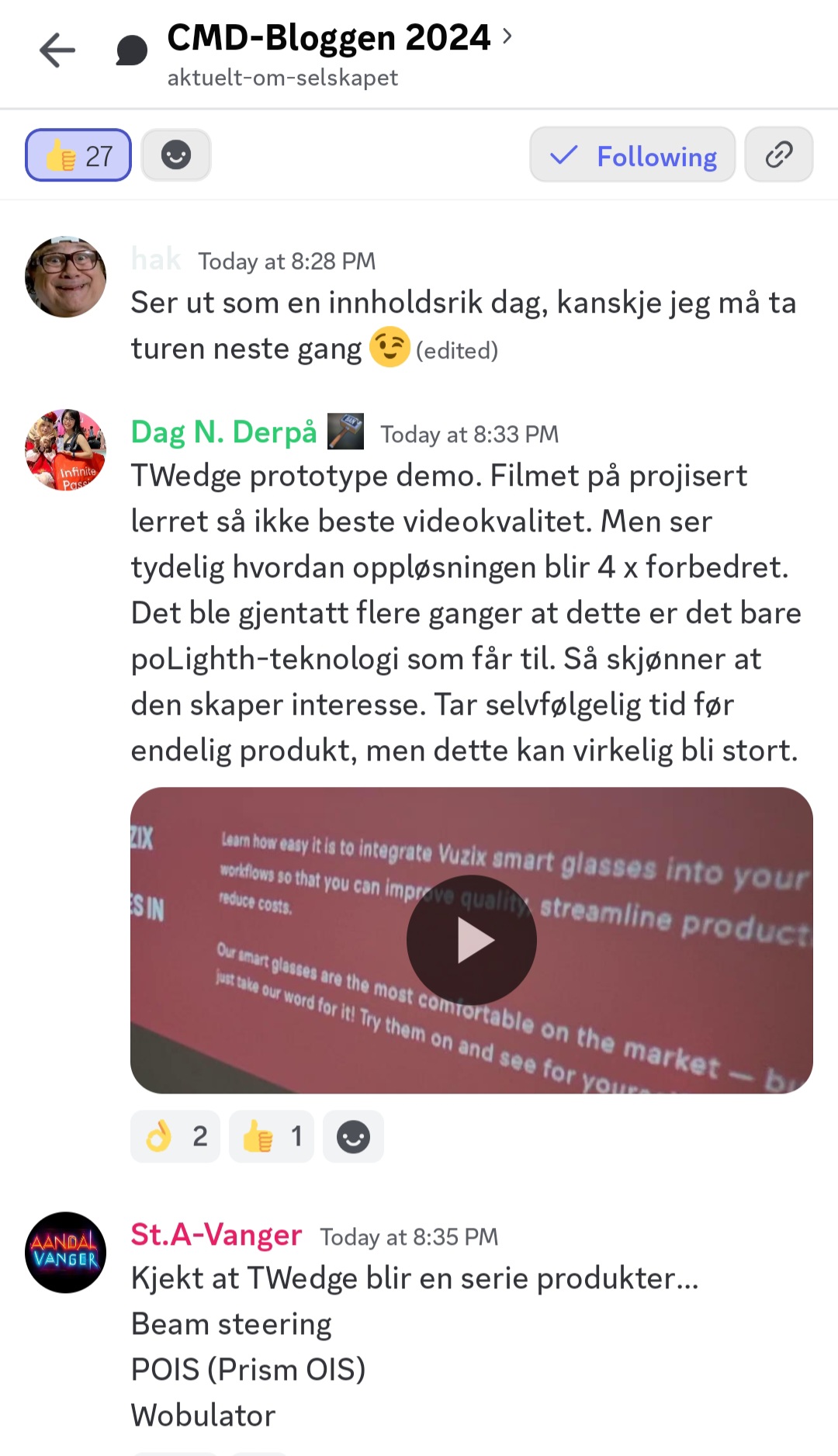Open hak's profile avatar

pos(66,277)
